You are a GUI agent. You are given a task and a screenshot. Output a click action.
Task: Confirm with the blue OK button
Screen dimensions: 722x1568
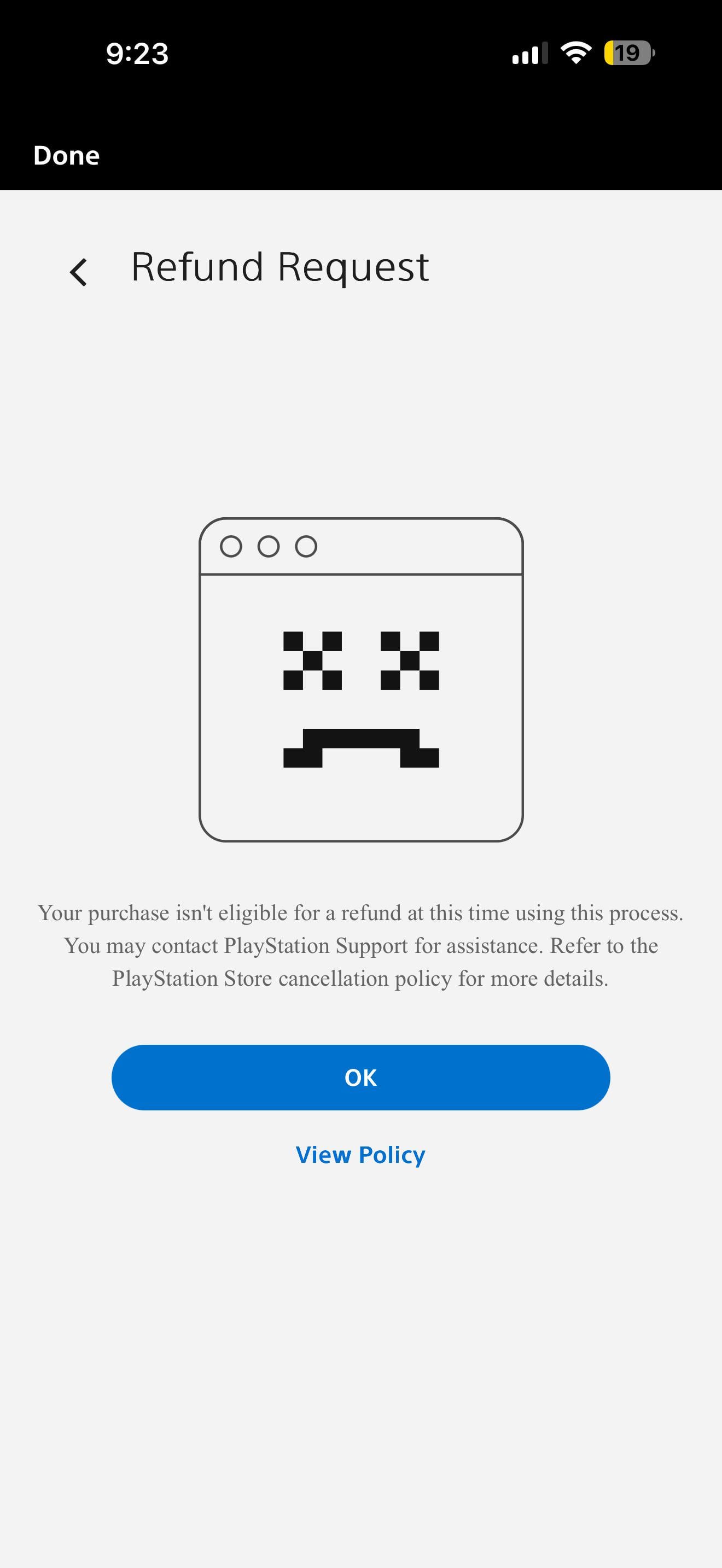tap(360, 1078)
